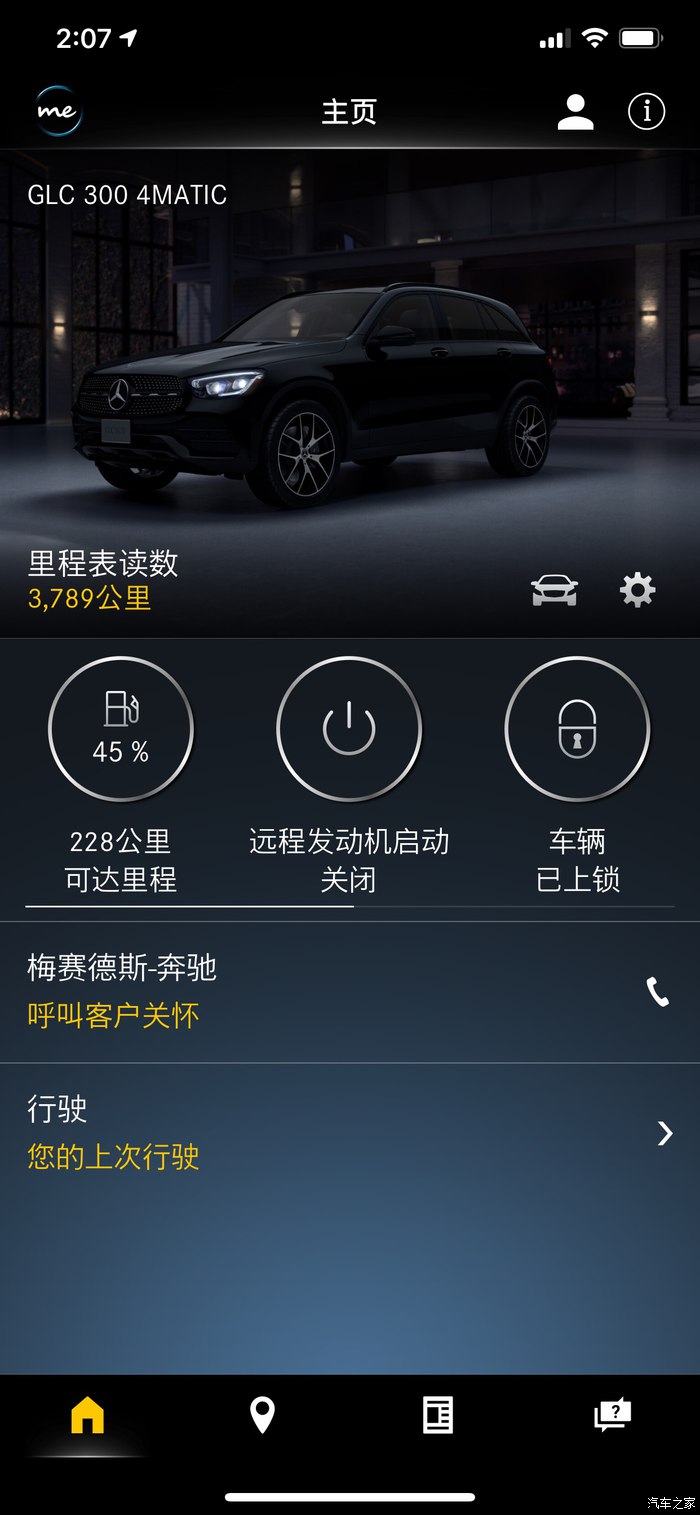
Task: Tap the vehicle lock button
Action: [577, 730]
